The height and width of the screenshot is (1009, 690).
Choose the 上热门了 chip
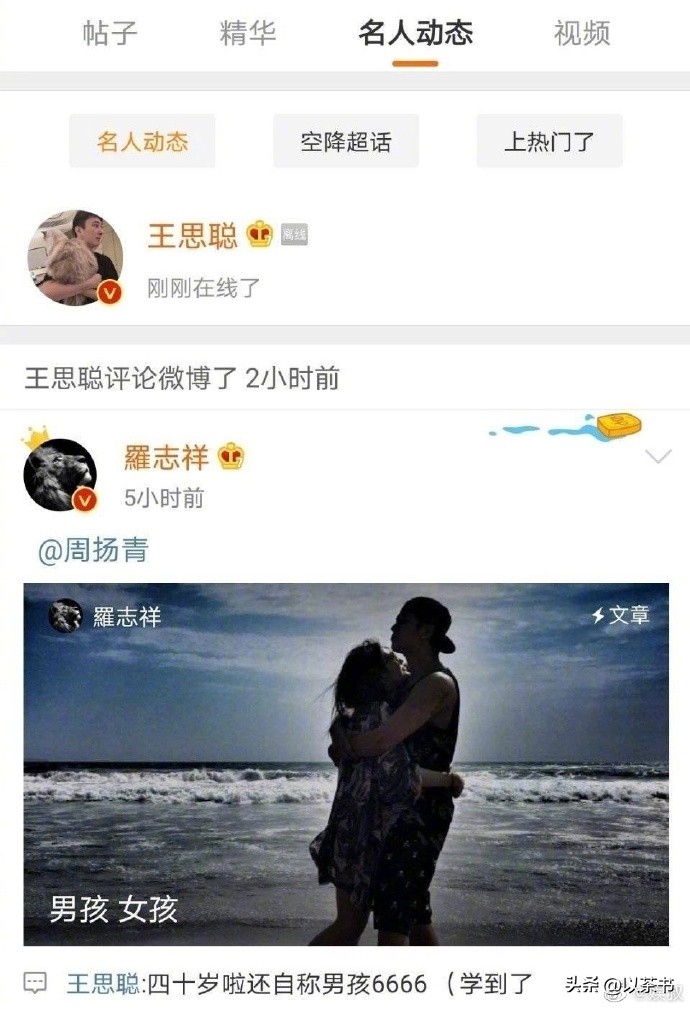pyautogui.click(x=549, y=141)
